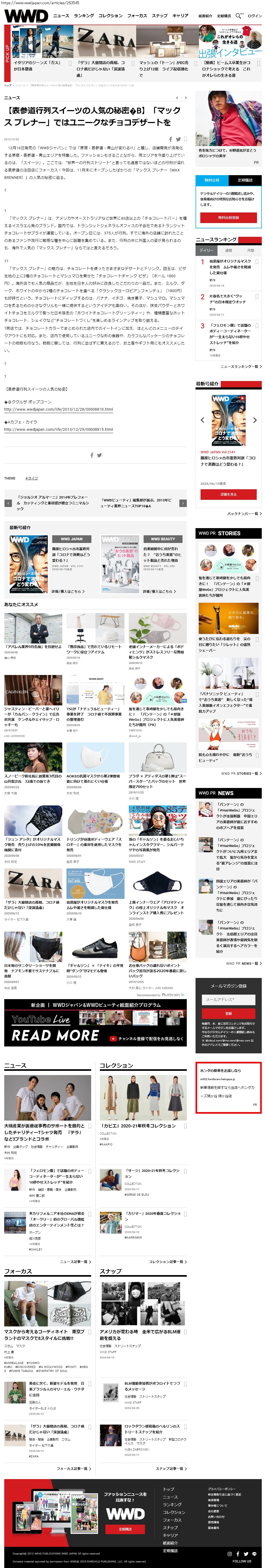
Task: Go to previous article ジョルジオ アルマーニ
Action: pos(8,503)
